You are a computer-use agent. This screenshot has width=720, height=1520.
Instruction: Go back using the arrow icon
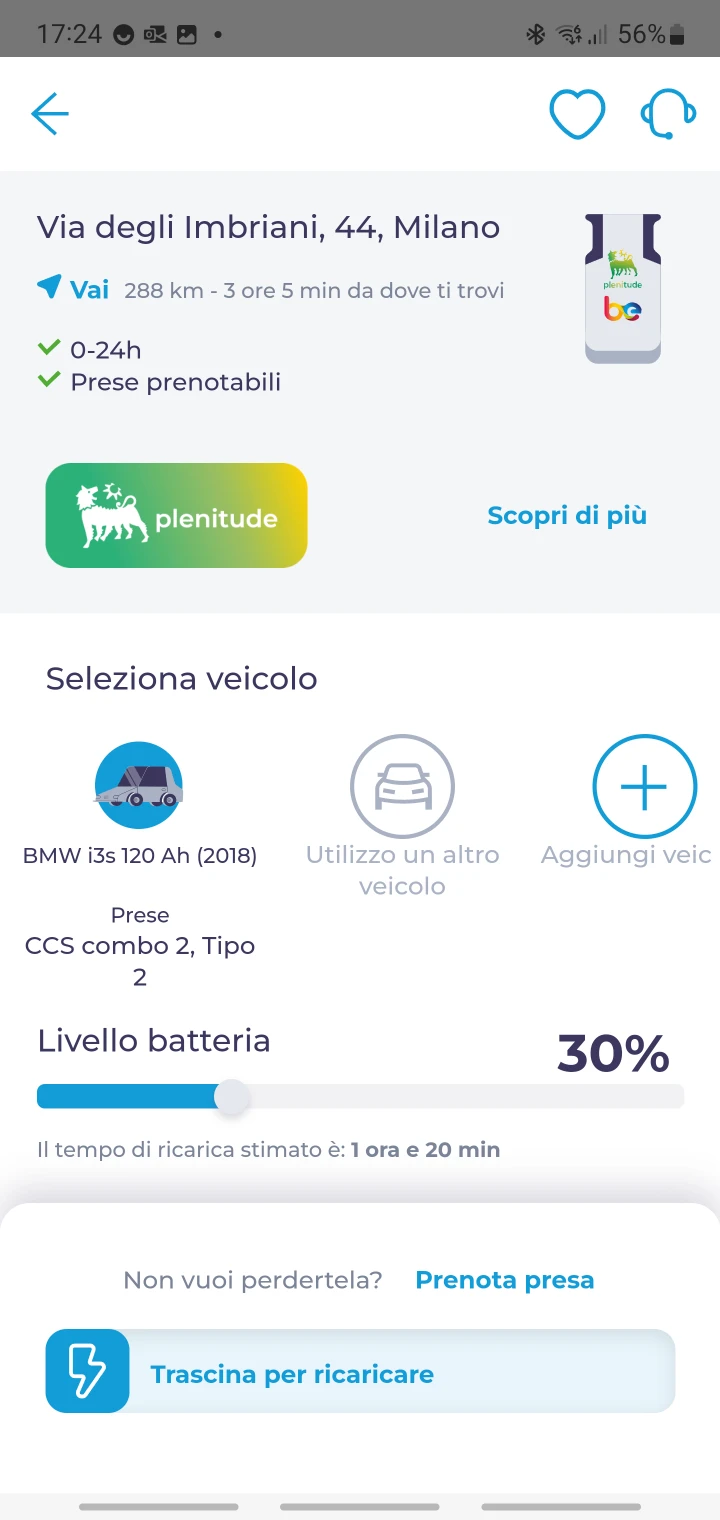pos(49,114)
